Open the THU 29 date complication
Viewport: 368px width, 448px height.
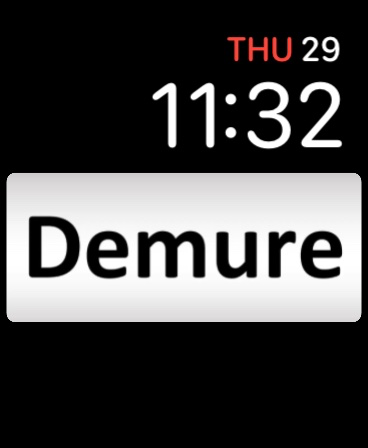[283, 49]
